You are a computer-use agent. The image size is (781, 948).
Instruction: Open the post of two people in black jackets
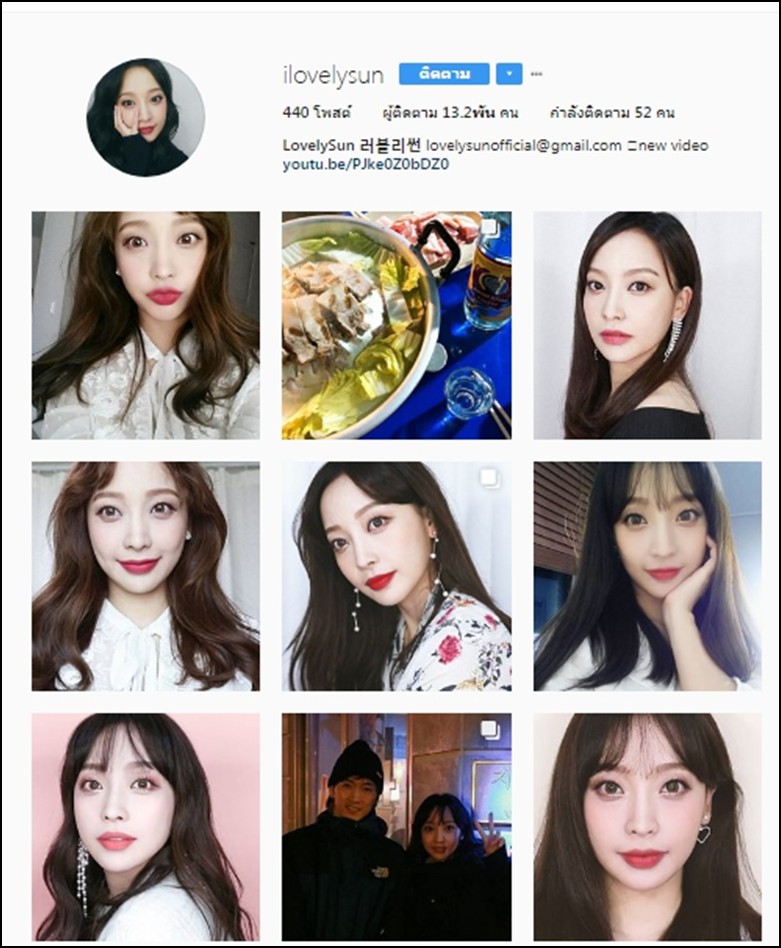coord(396,826)
